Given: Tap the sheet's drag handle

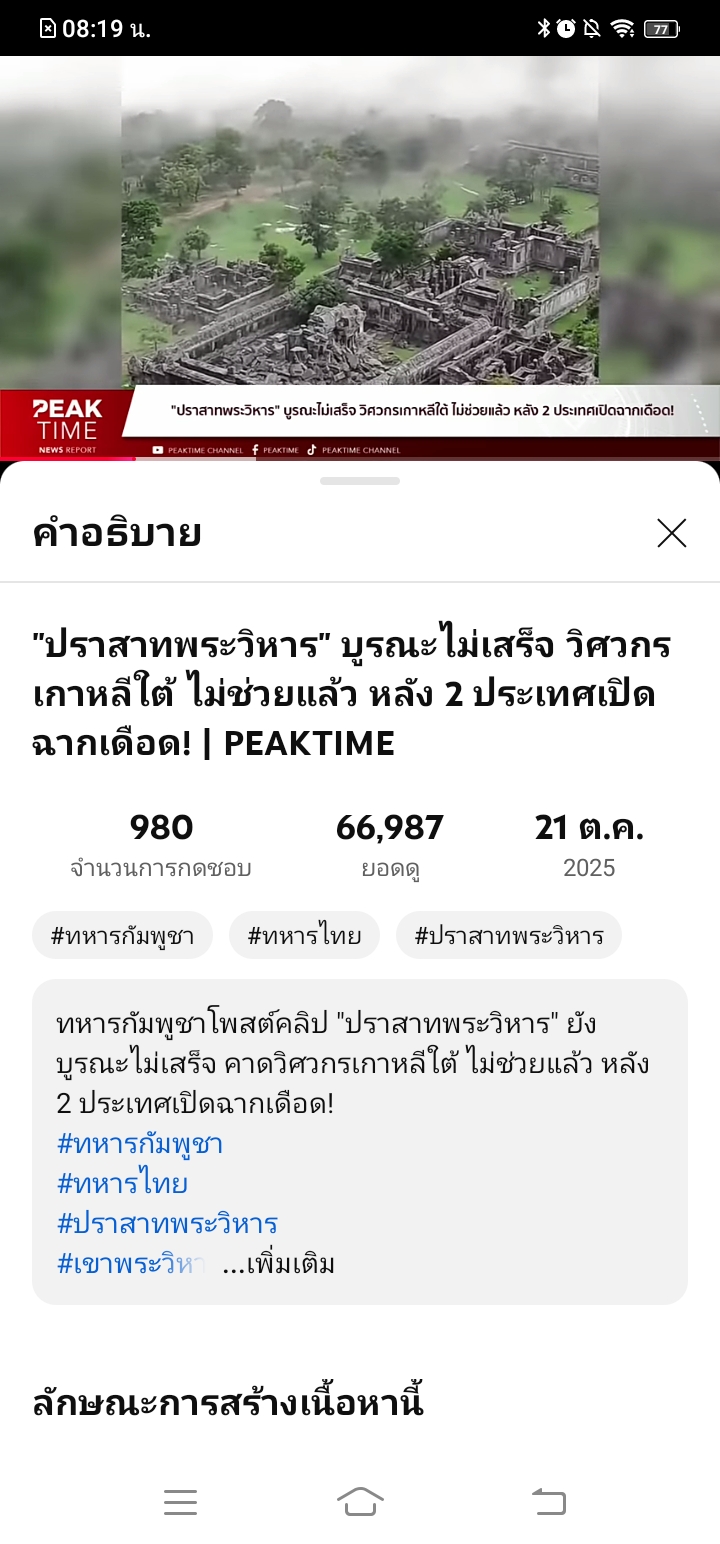Looking at the screenshot, I should pos(360,481).
